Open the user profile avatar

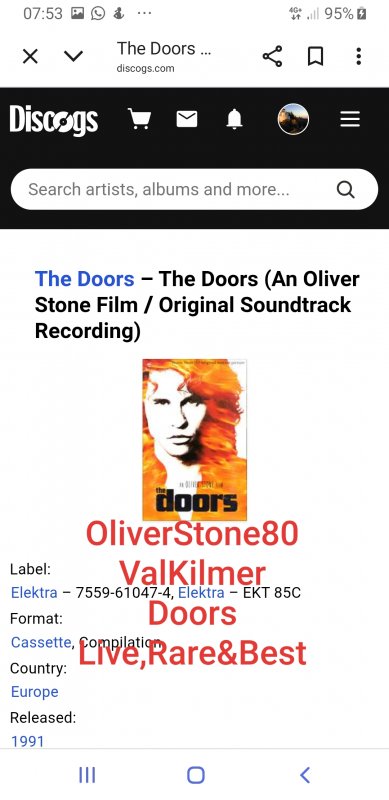[x=293, y=119]
